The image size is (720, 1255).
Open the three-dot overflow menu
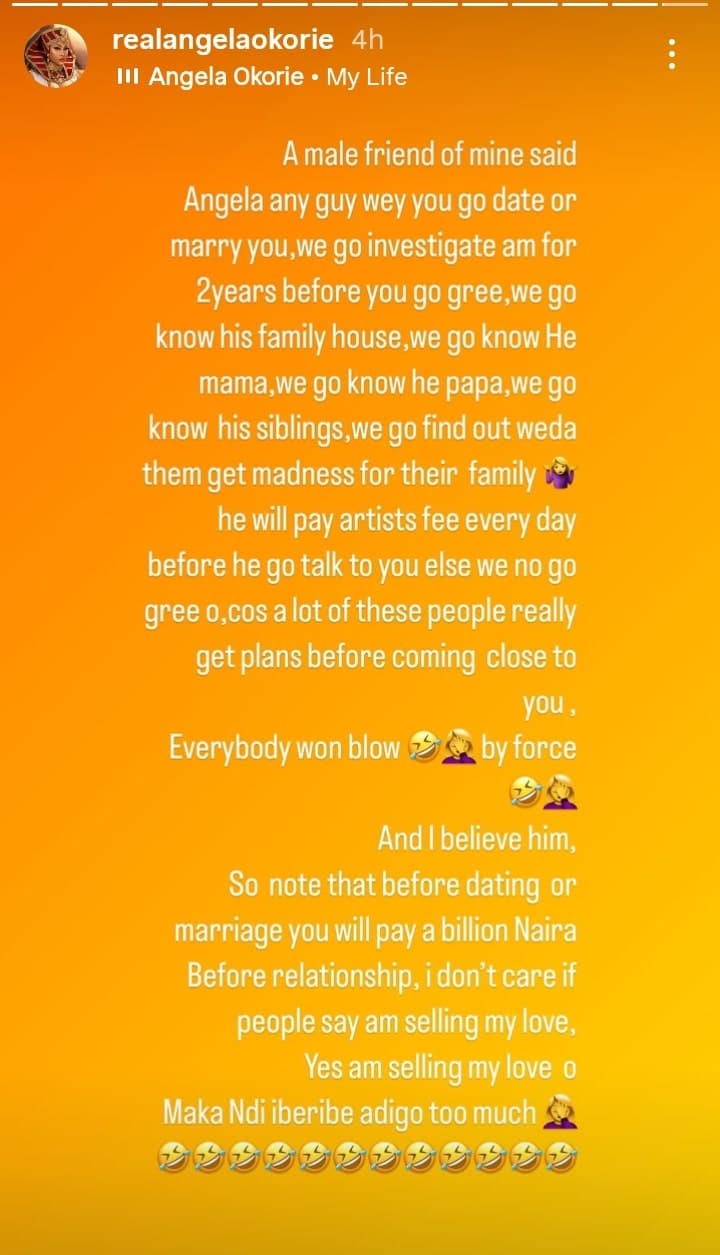pyautogui.click(x=673, y=54)
